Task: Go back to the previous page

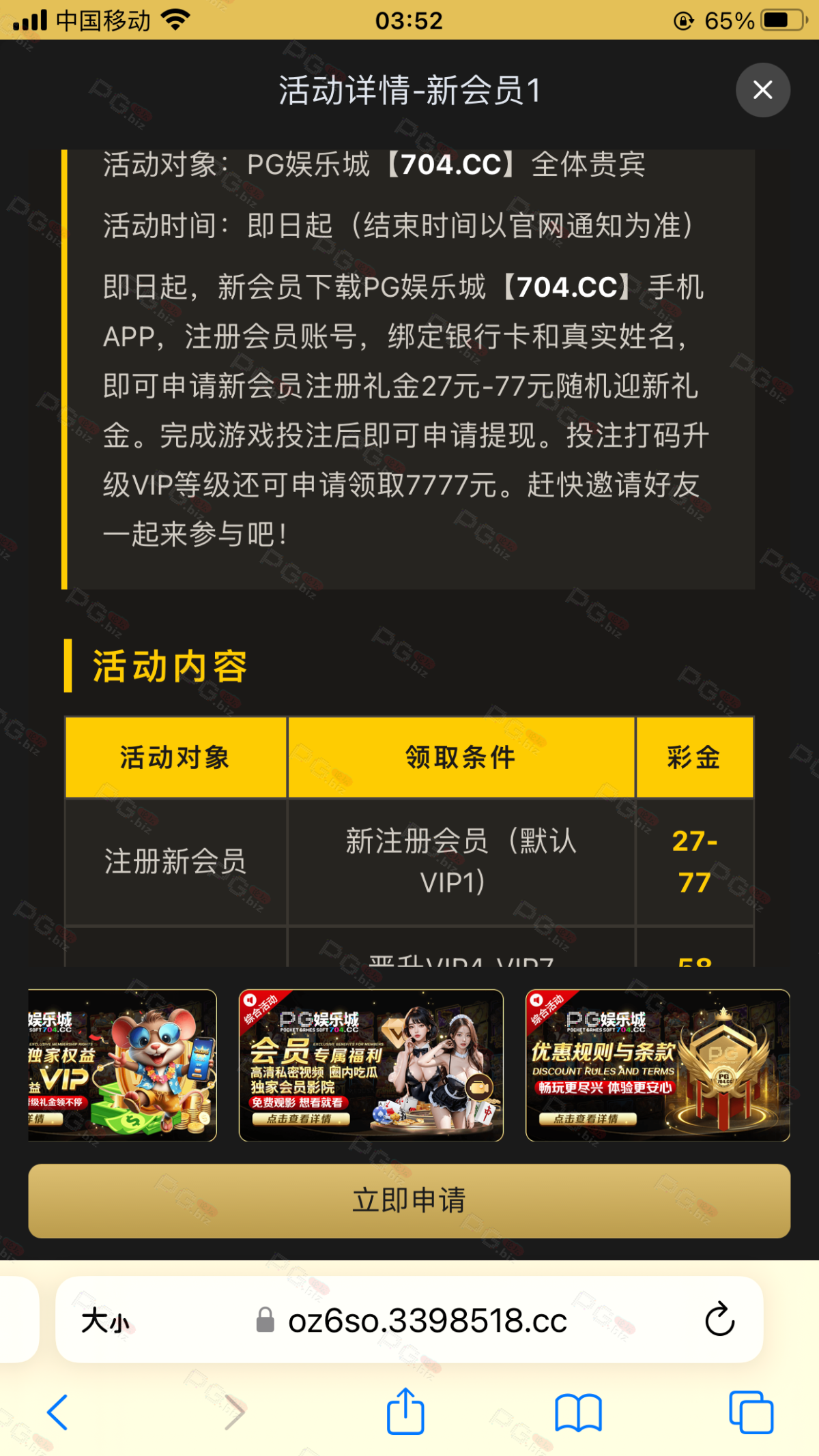Action: [57, 1412]
